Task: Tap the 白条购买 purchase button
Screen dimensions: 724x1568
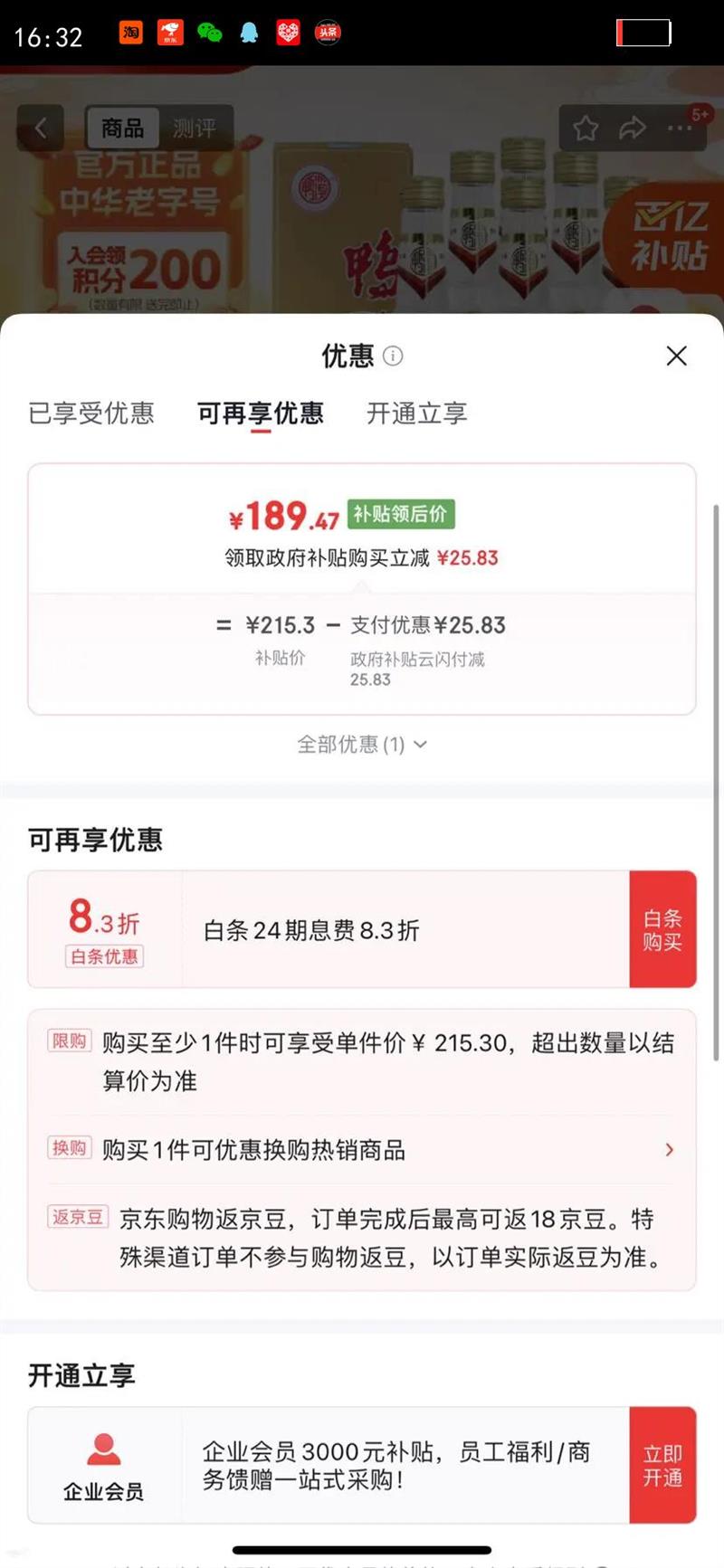Action: tap(662, 929)
